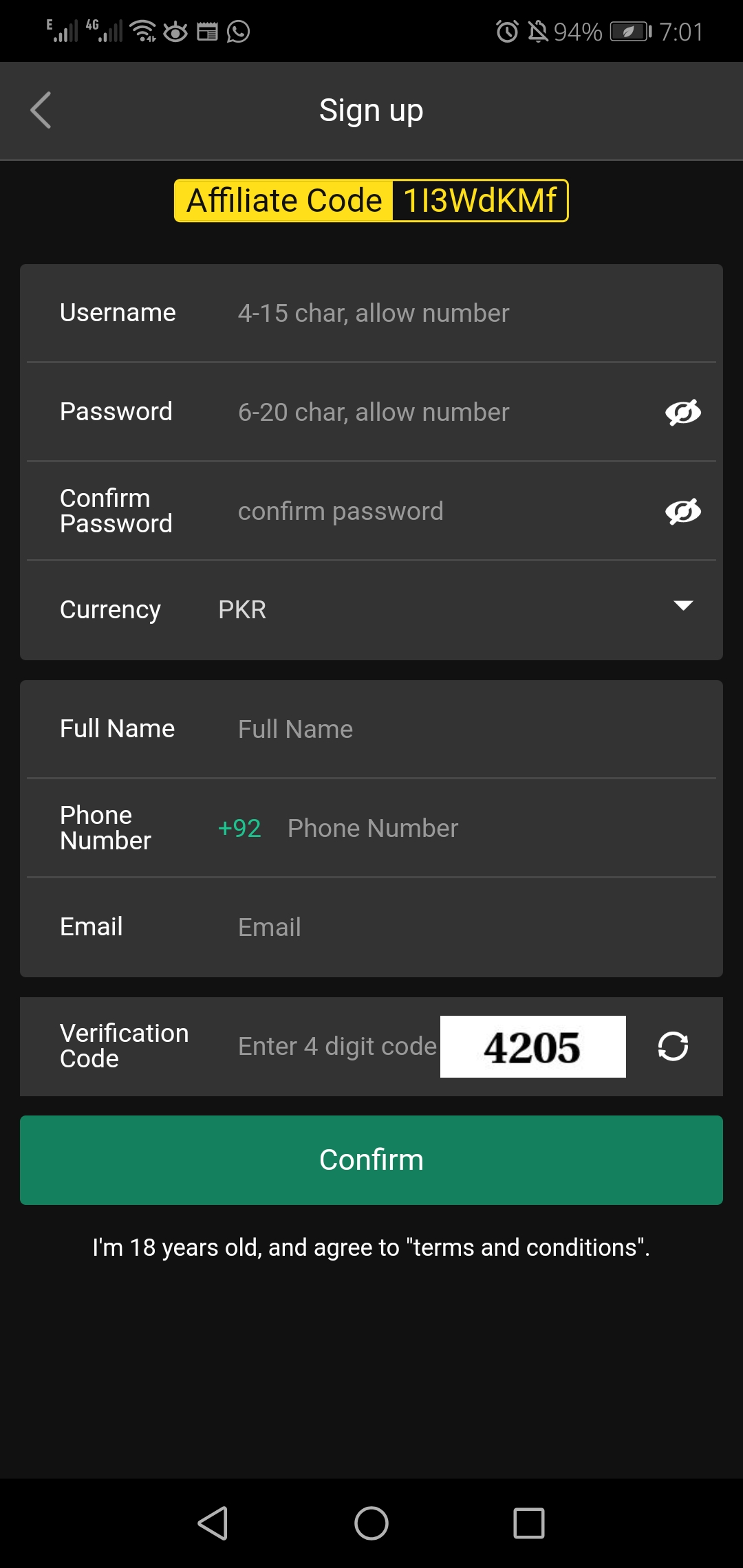Go back from the Sign up page

pos(41,110)
